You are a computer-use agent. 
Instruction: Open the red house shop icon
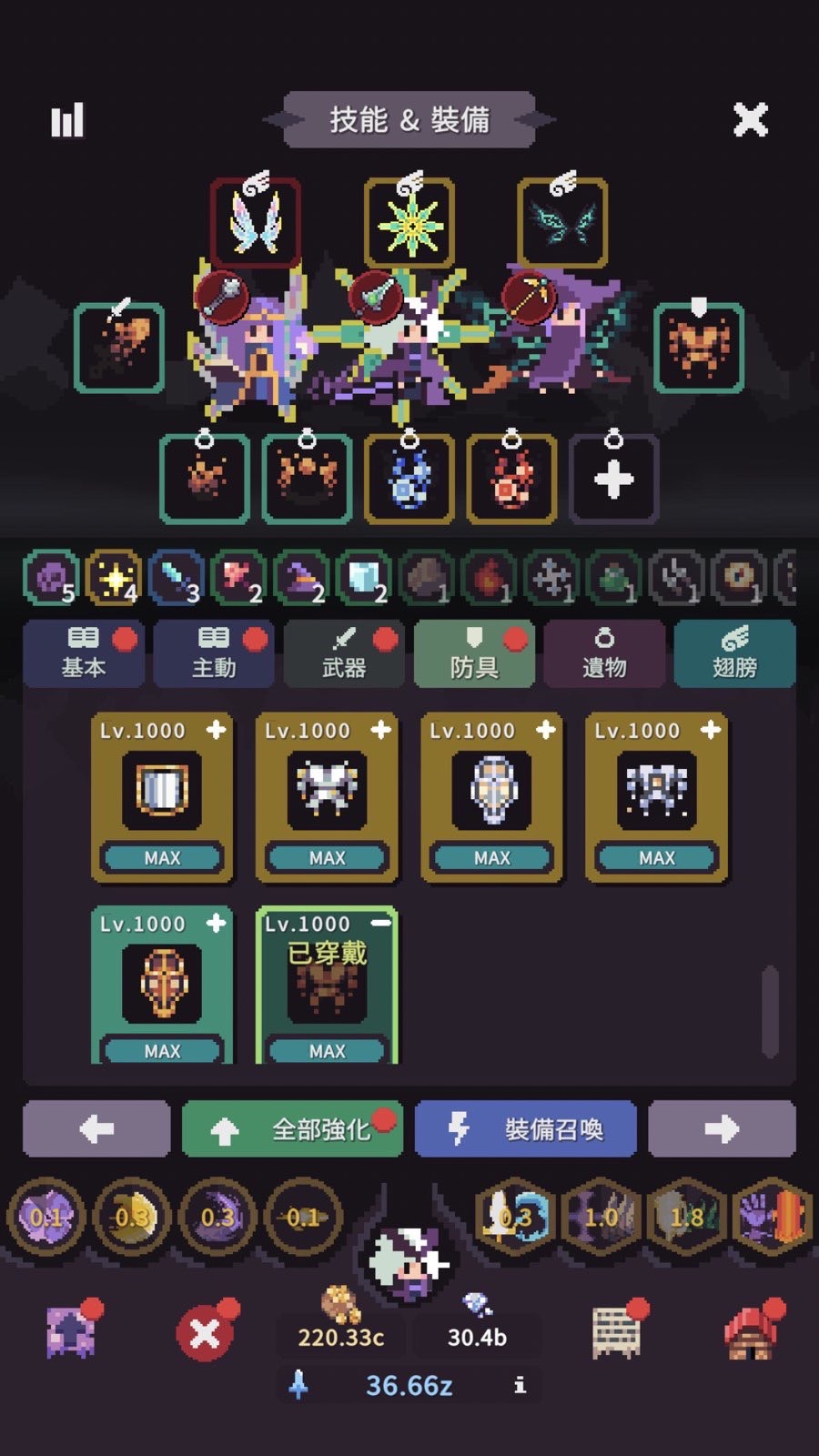[749, 1335]
